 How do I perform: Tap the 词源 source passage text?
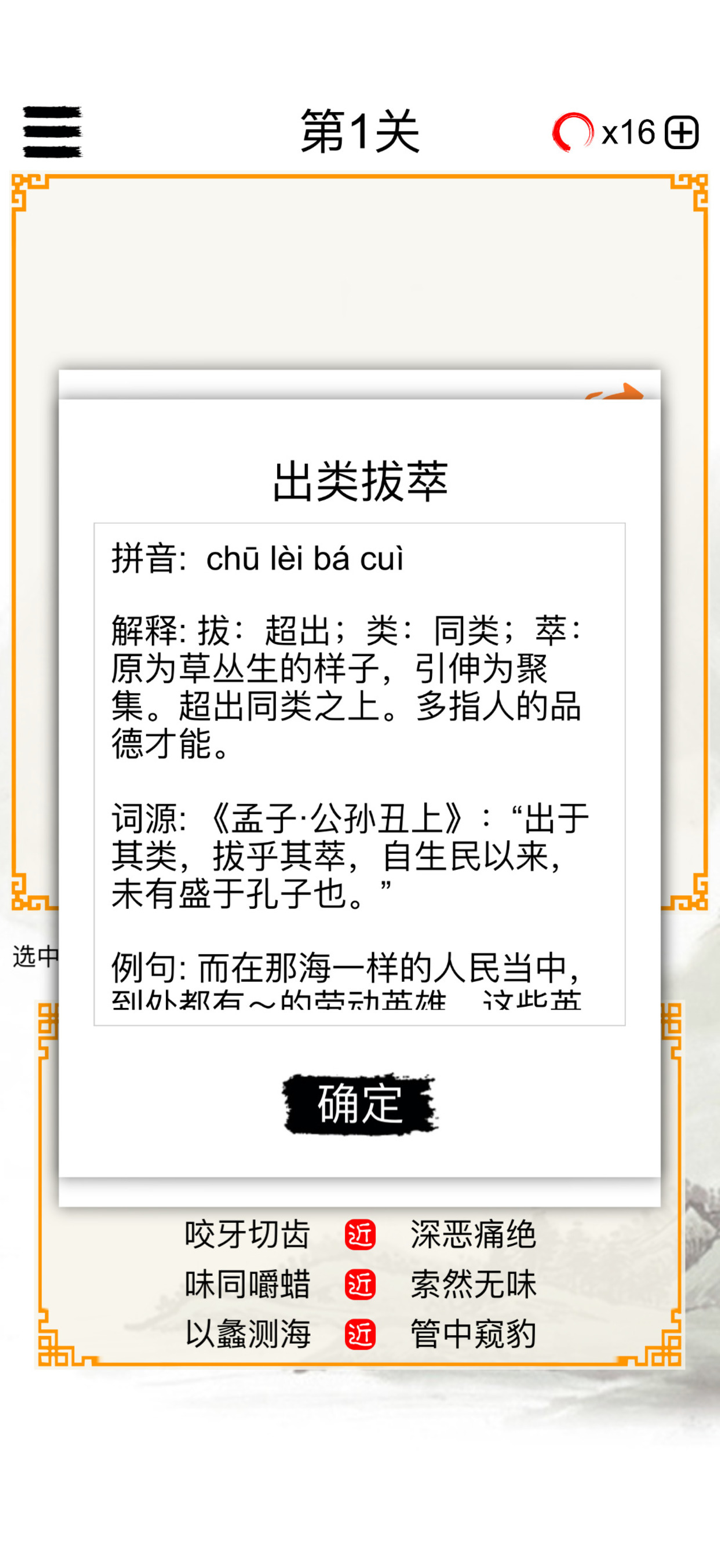[x=350, y=855]
